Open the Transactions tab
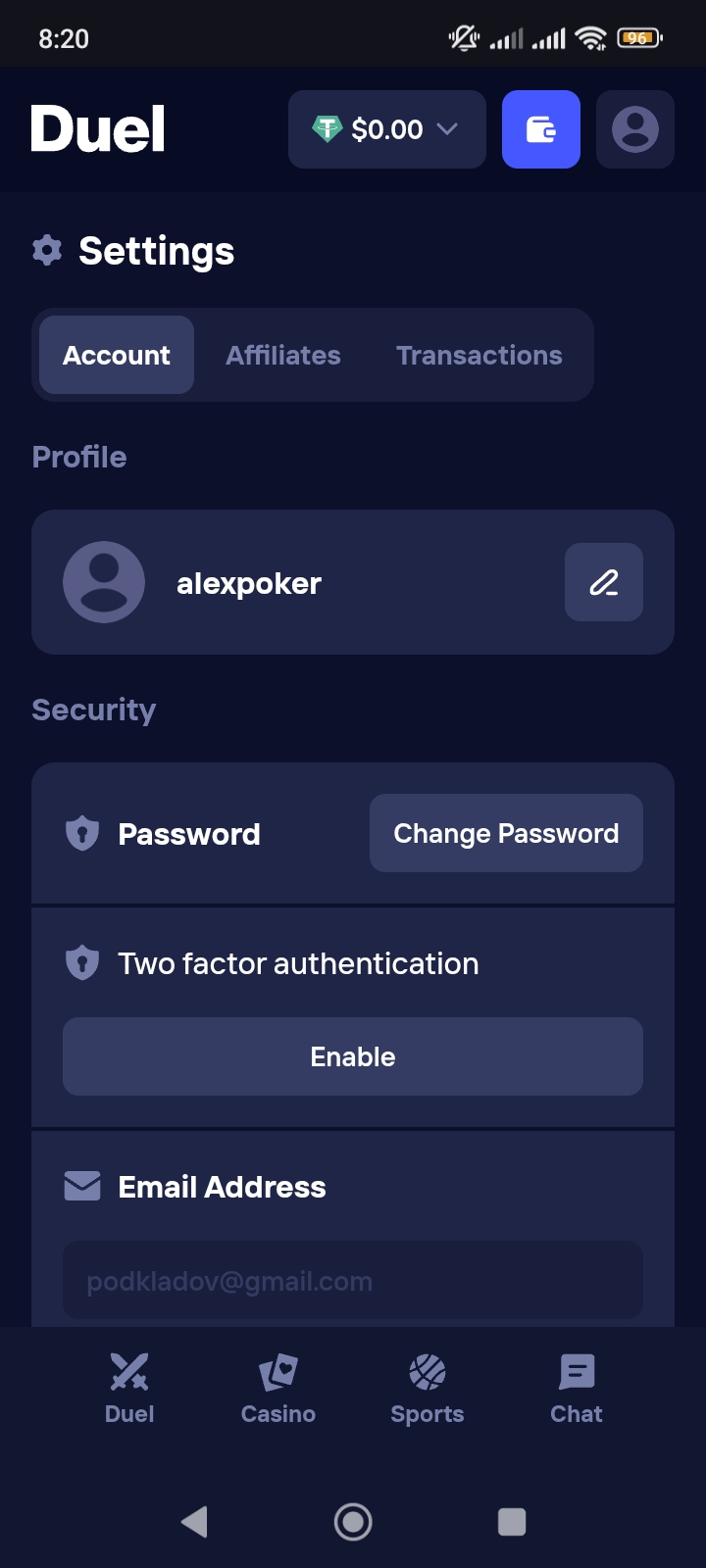The width and height of the screenshot is (706, 1568). click(x=479, y=355)
